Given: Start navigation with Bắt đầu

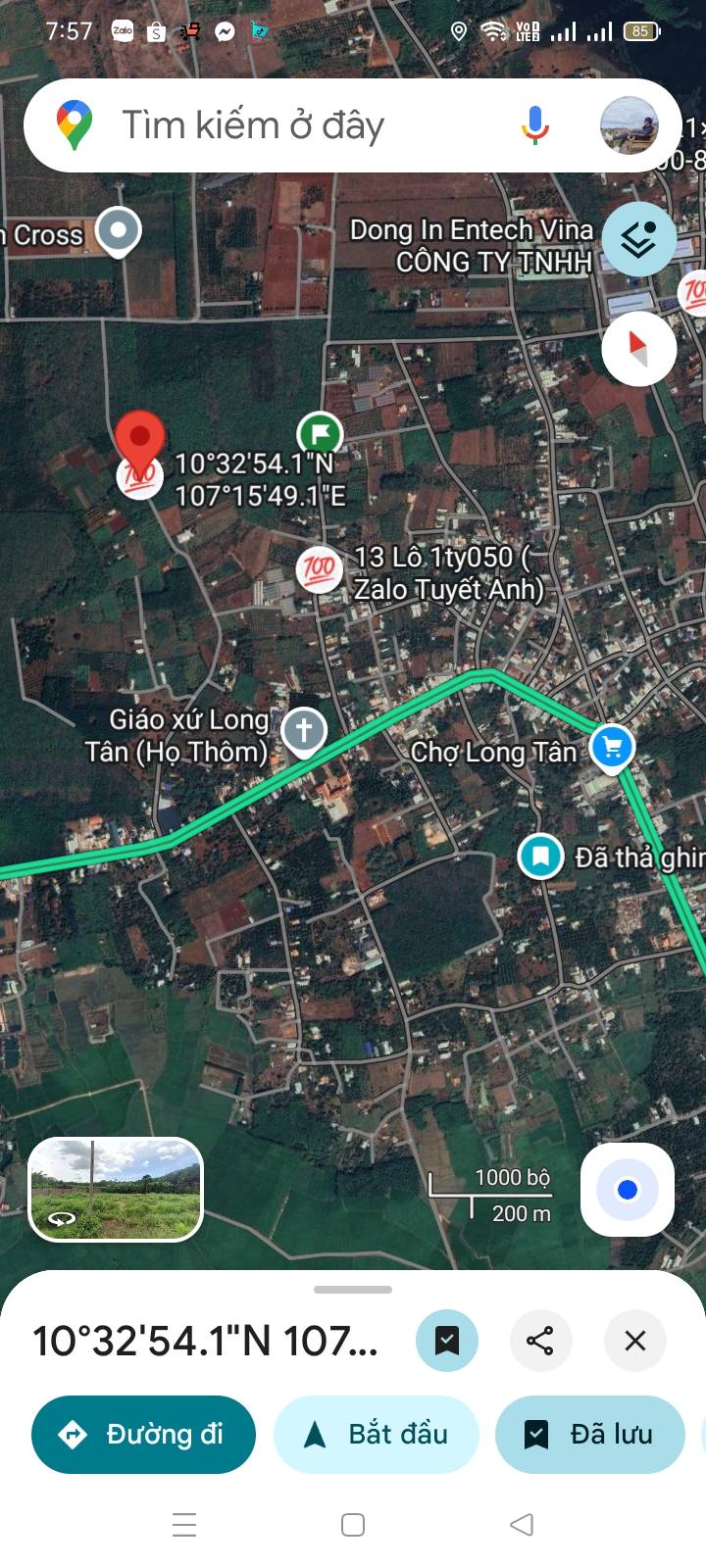Looking at the screenshot, I should point(377,1435).
